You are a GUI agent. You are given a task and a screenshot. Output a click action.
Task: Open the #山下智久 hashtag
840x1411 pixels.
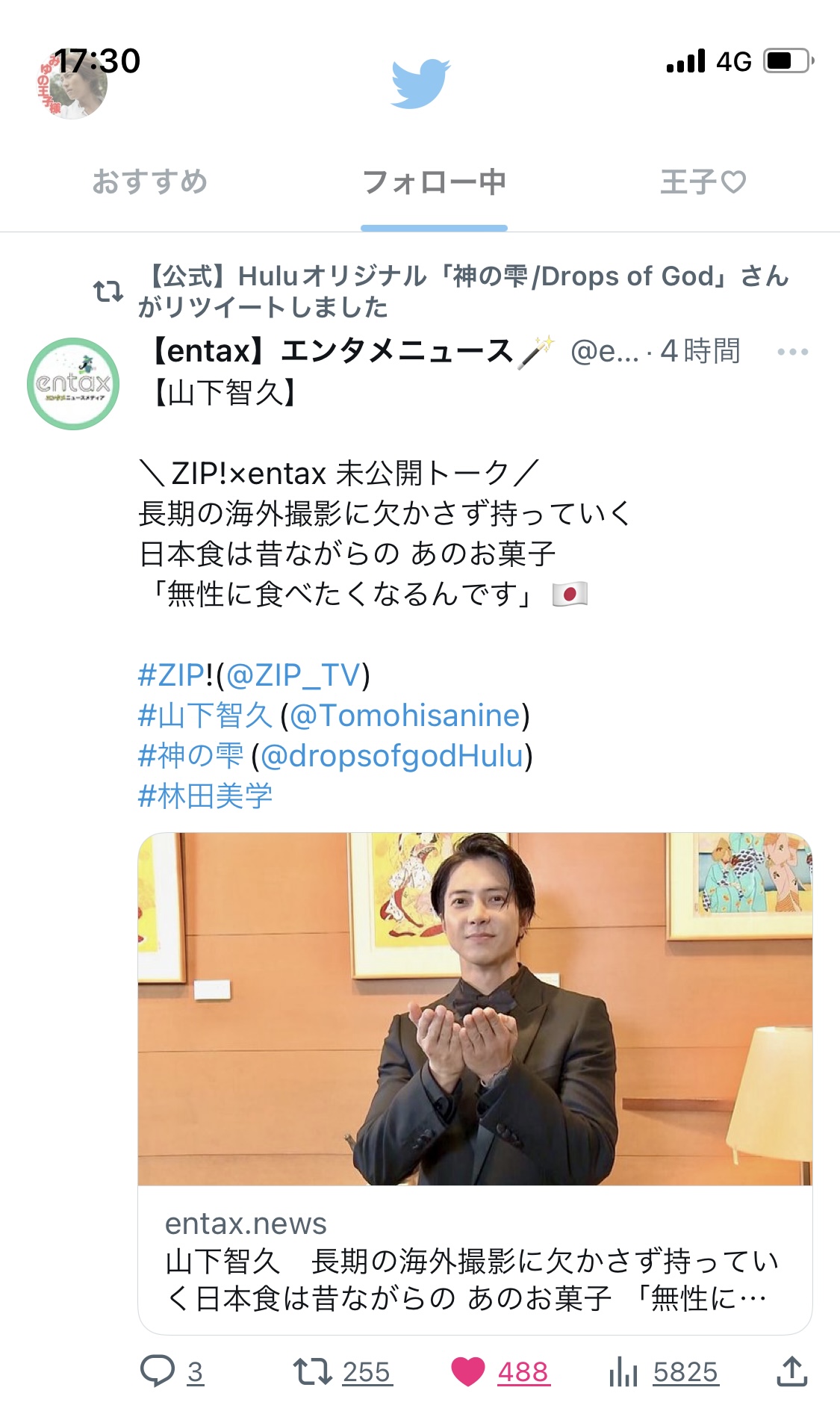pos(205,716)
